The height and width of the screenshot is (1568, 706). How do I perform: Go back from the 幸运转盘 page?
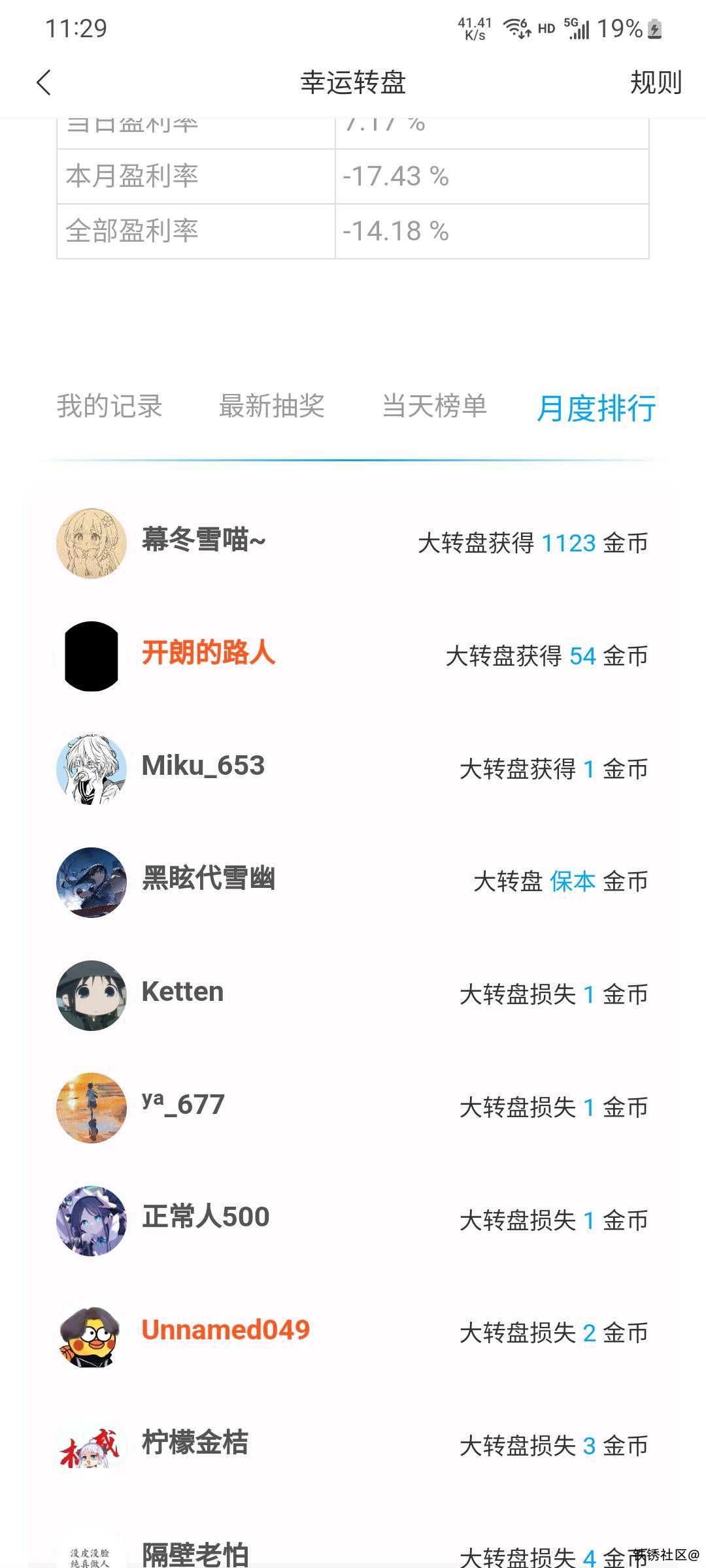(x=44, y=83)
